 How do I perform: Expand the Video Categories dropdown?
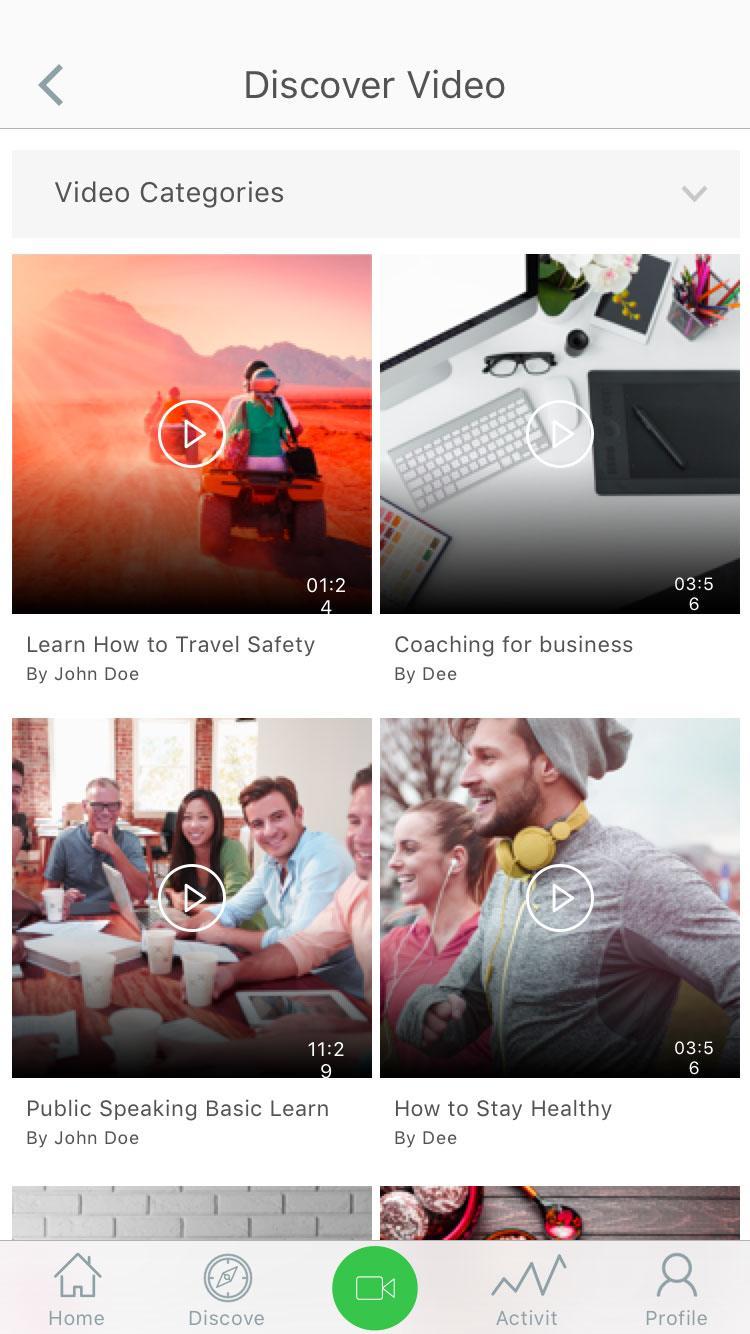(693, 193)
